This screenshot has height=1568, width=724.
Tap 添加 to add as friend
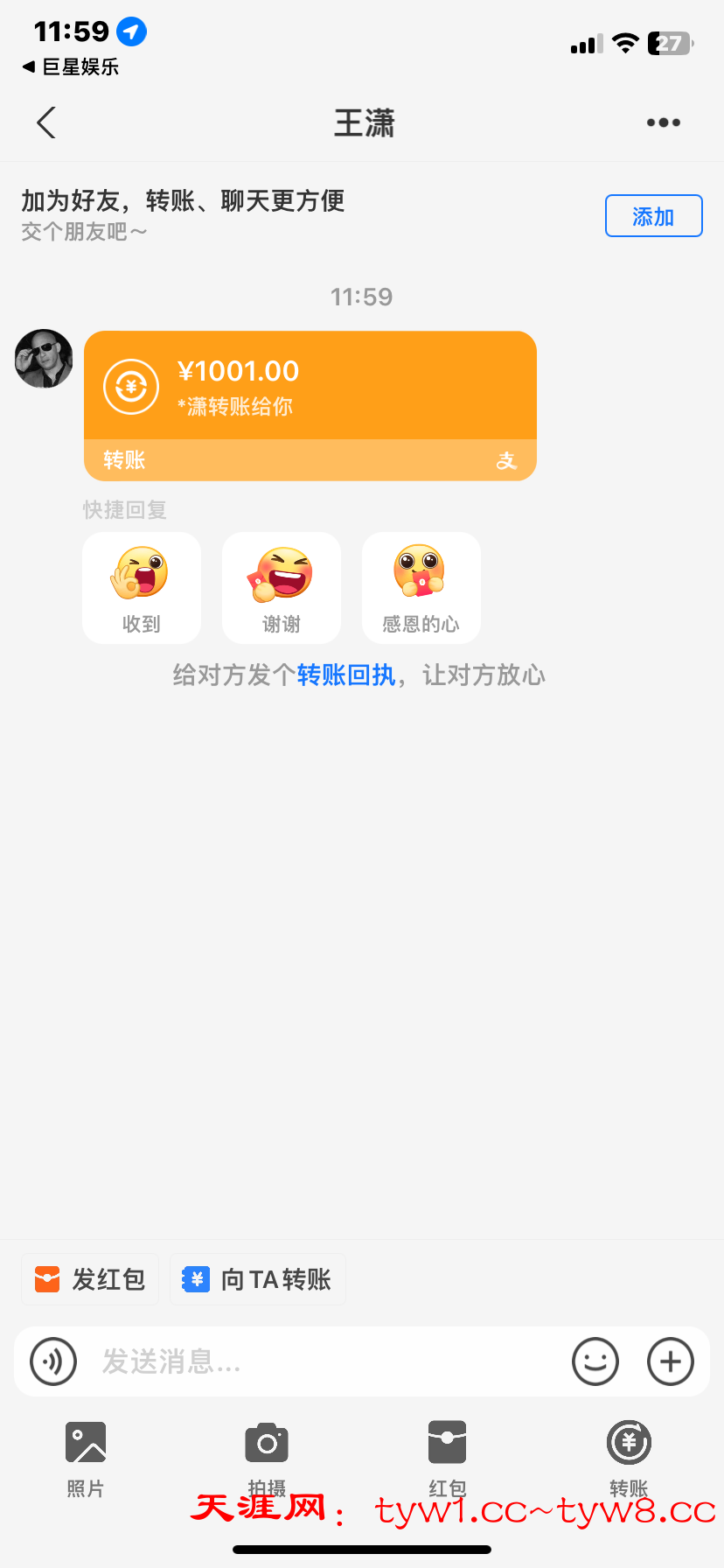(653, 216)
